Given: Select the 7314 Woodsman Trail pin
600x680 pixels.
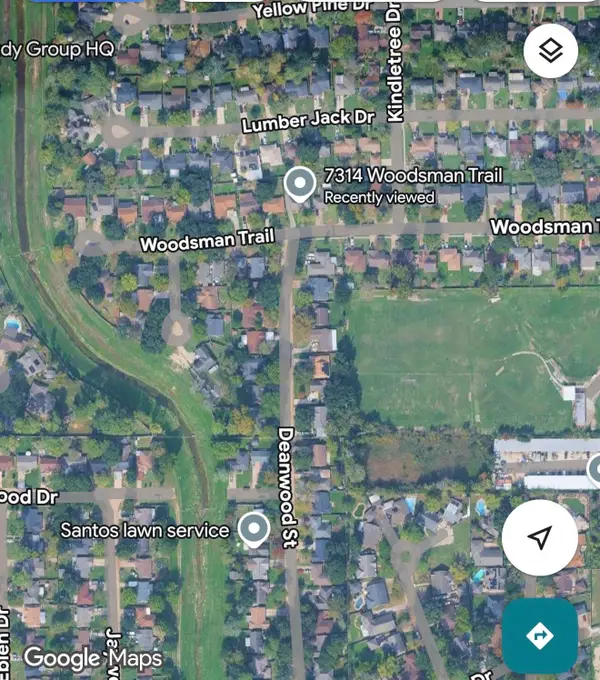Looking at the screenshot, I should tap(300, 184).
